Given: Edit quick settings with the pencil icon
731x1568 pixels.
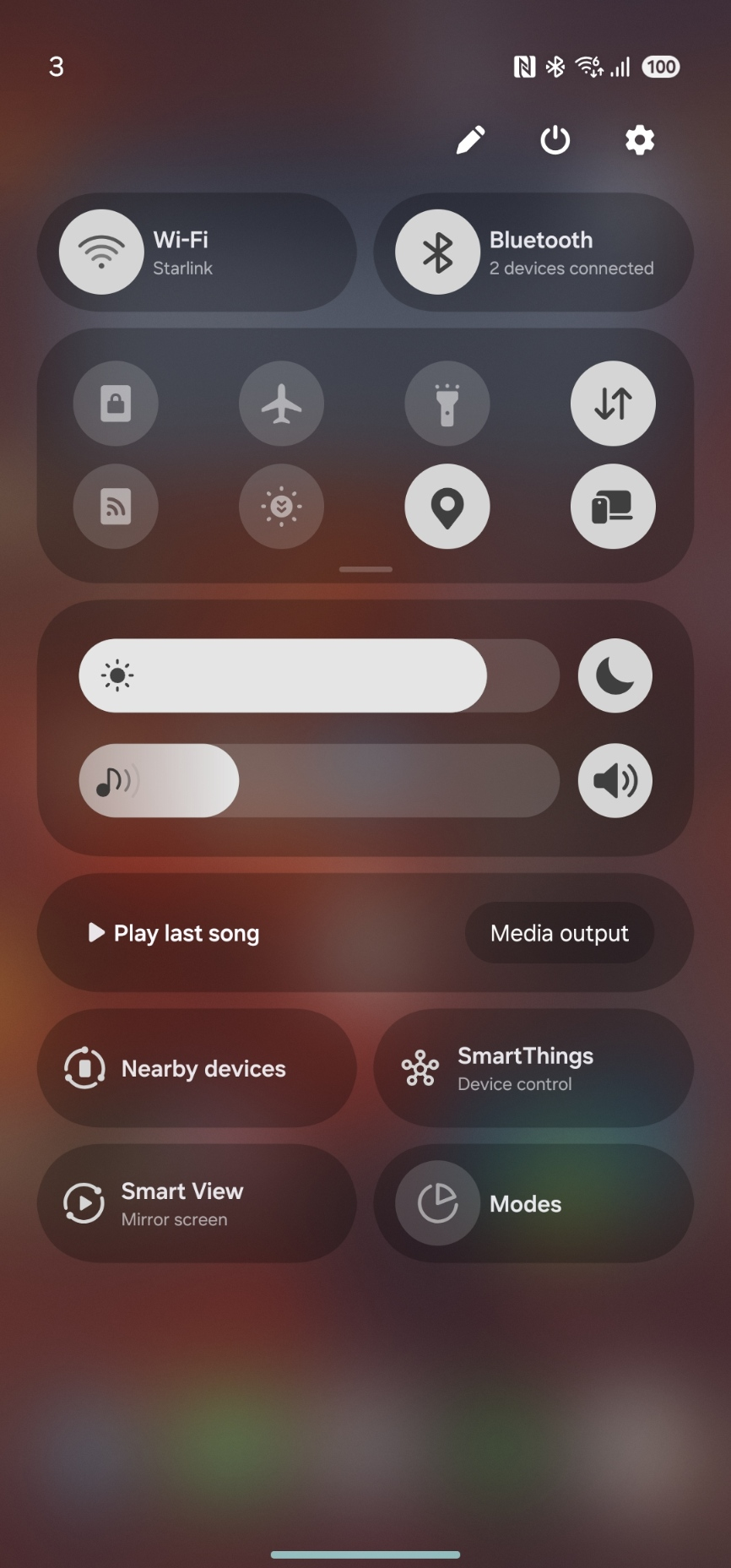Looking at the screenshot, I should point(470,139).
